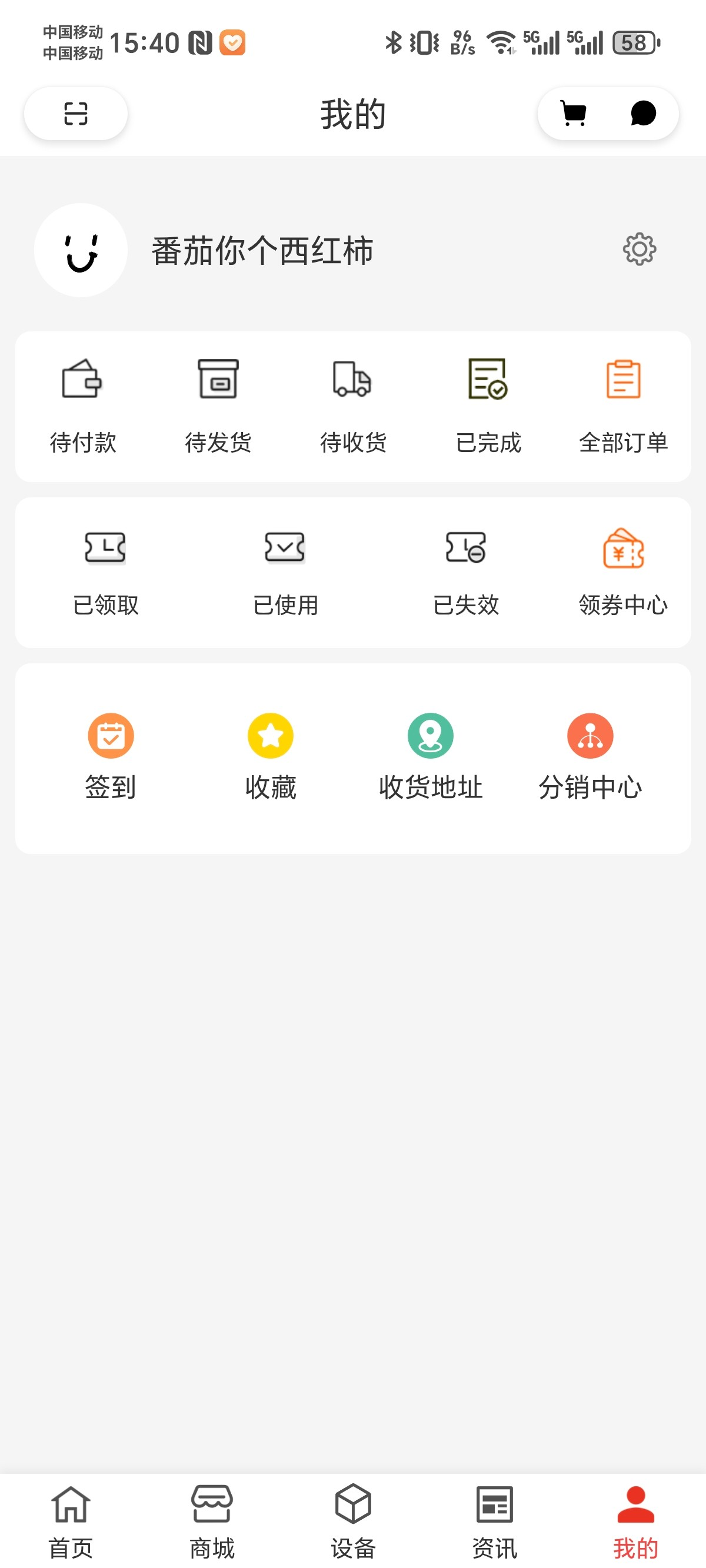The height and width of the screenshot is (1568, 706).
Task: Open the messages chat bubble
Action: (642, 114)
